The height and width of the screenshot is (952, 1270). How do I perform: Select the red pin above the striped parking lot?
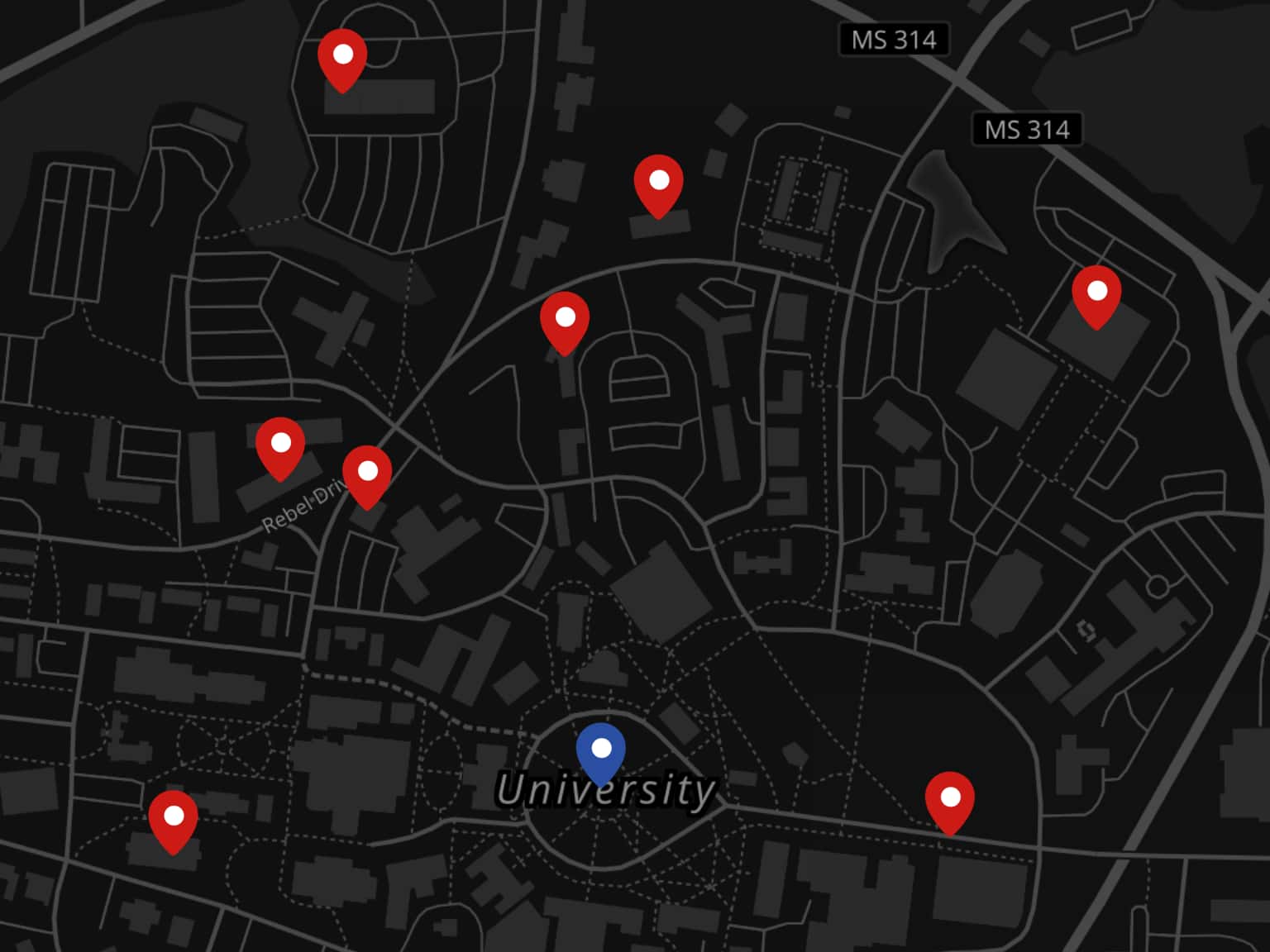point(342,56)
